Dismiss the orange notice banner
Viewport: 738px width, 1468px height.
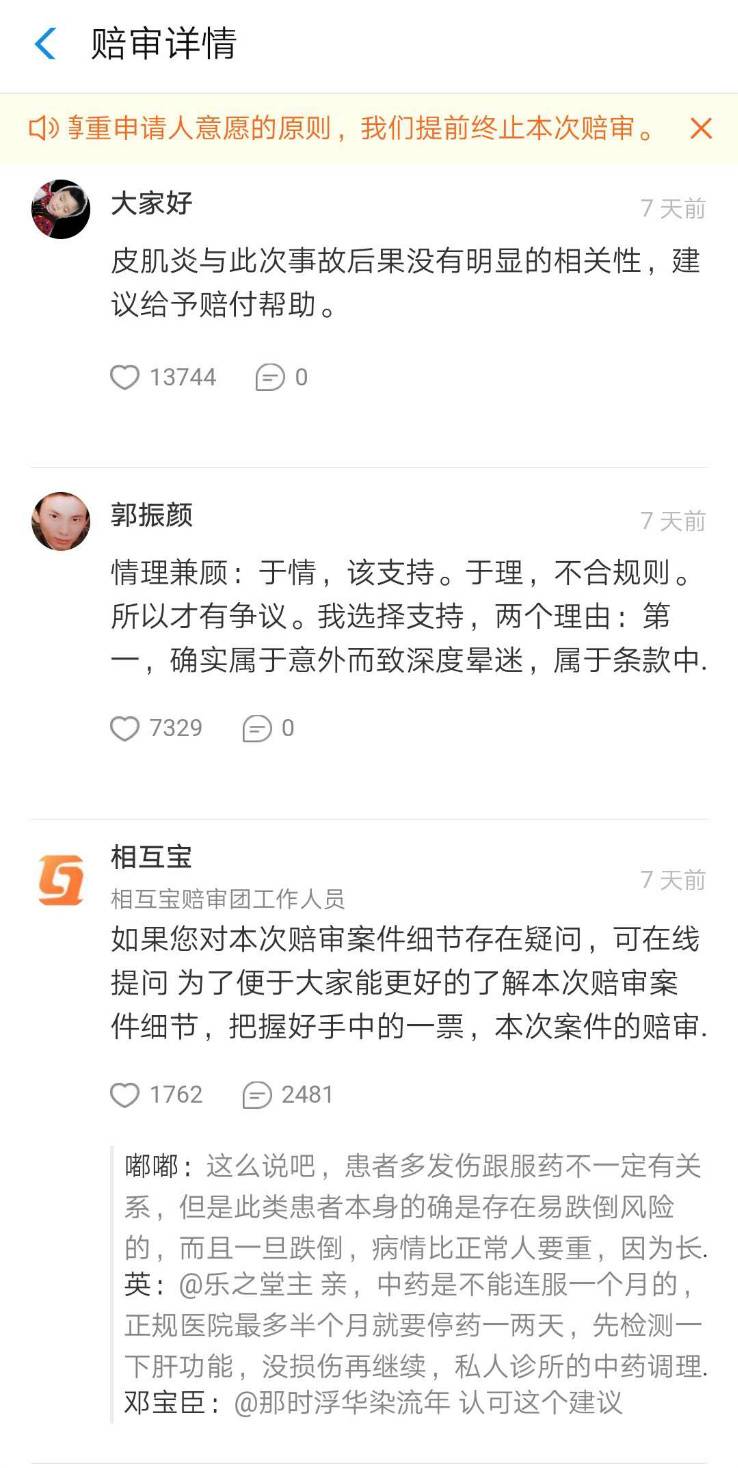(701, 128)
